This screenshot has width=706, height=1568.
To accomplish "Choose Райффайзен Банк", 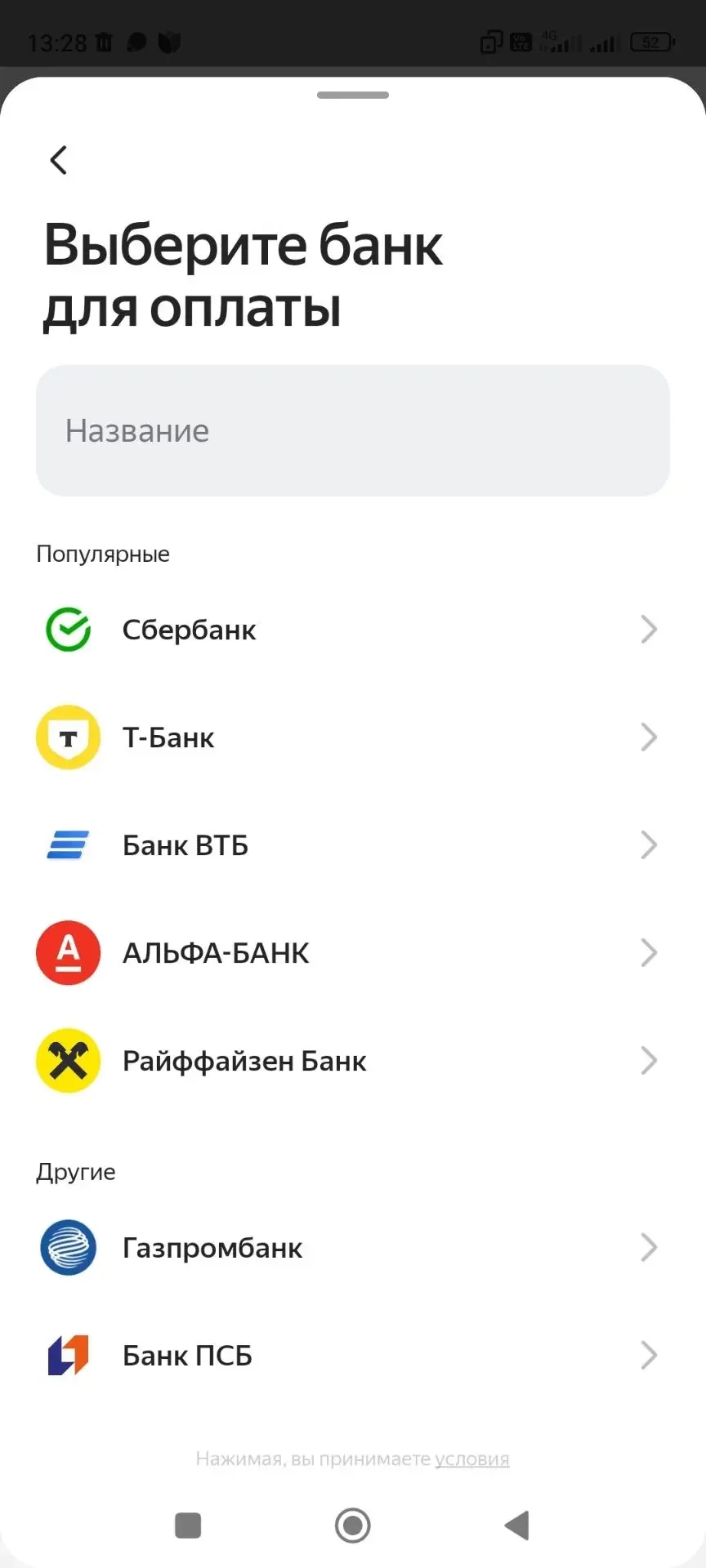I will (x=353, y=1061).
